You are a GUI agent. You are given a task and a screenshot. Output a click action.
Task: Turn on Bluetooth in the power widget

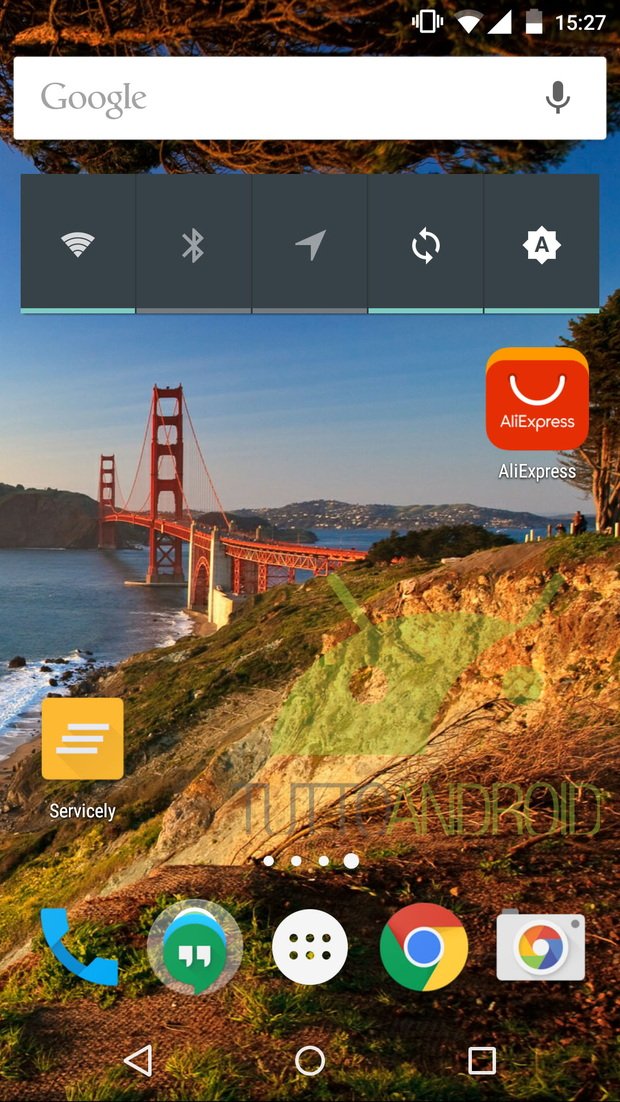(193, 245)
